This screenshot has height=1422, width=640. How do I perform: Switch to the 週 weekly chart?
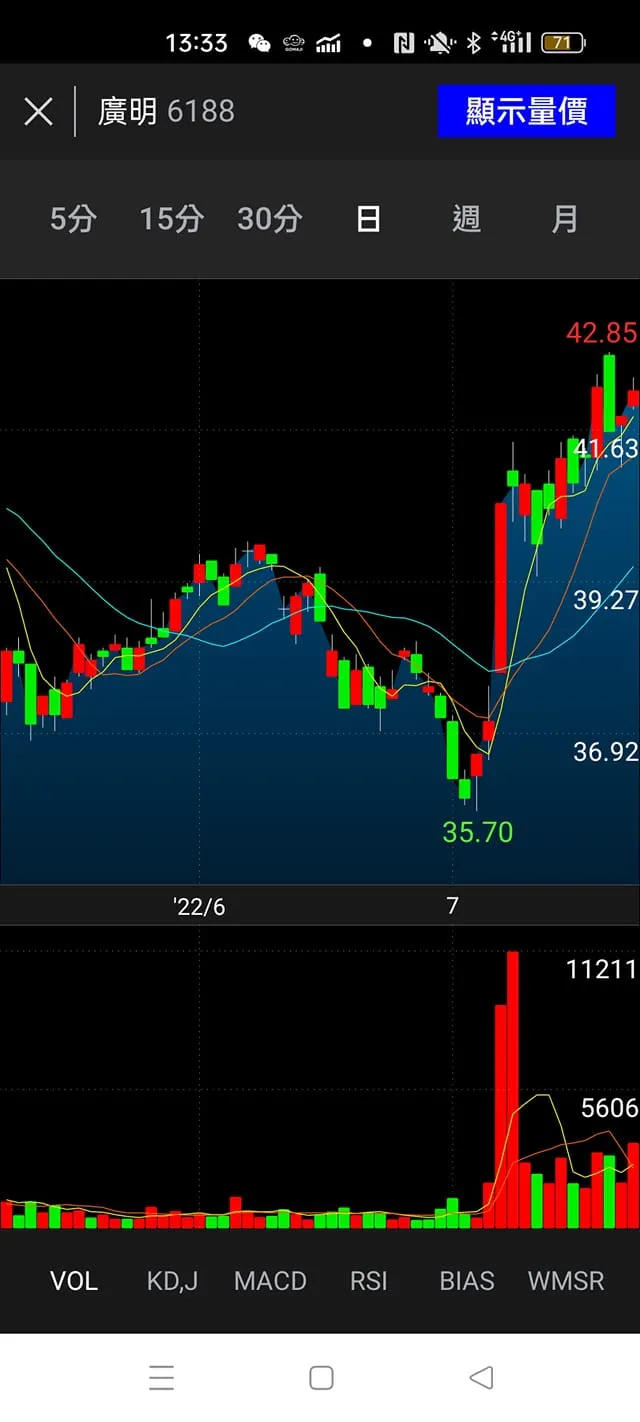coord(466,219)
